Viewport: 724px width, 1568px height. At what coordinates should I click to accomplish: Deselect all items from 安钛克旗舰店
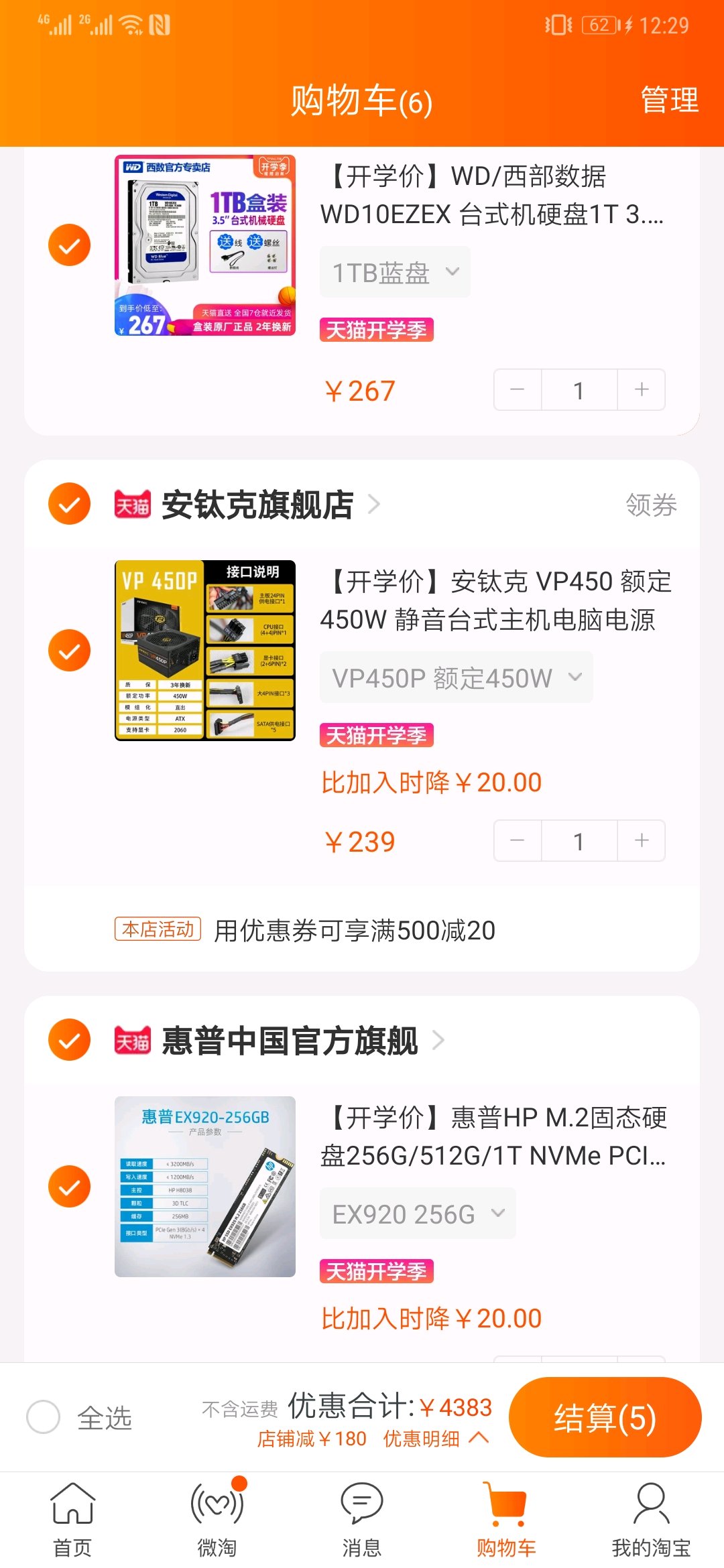click(x=69, y=504)
